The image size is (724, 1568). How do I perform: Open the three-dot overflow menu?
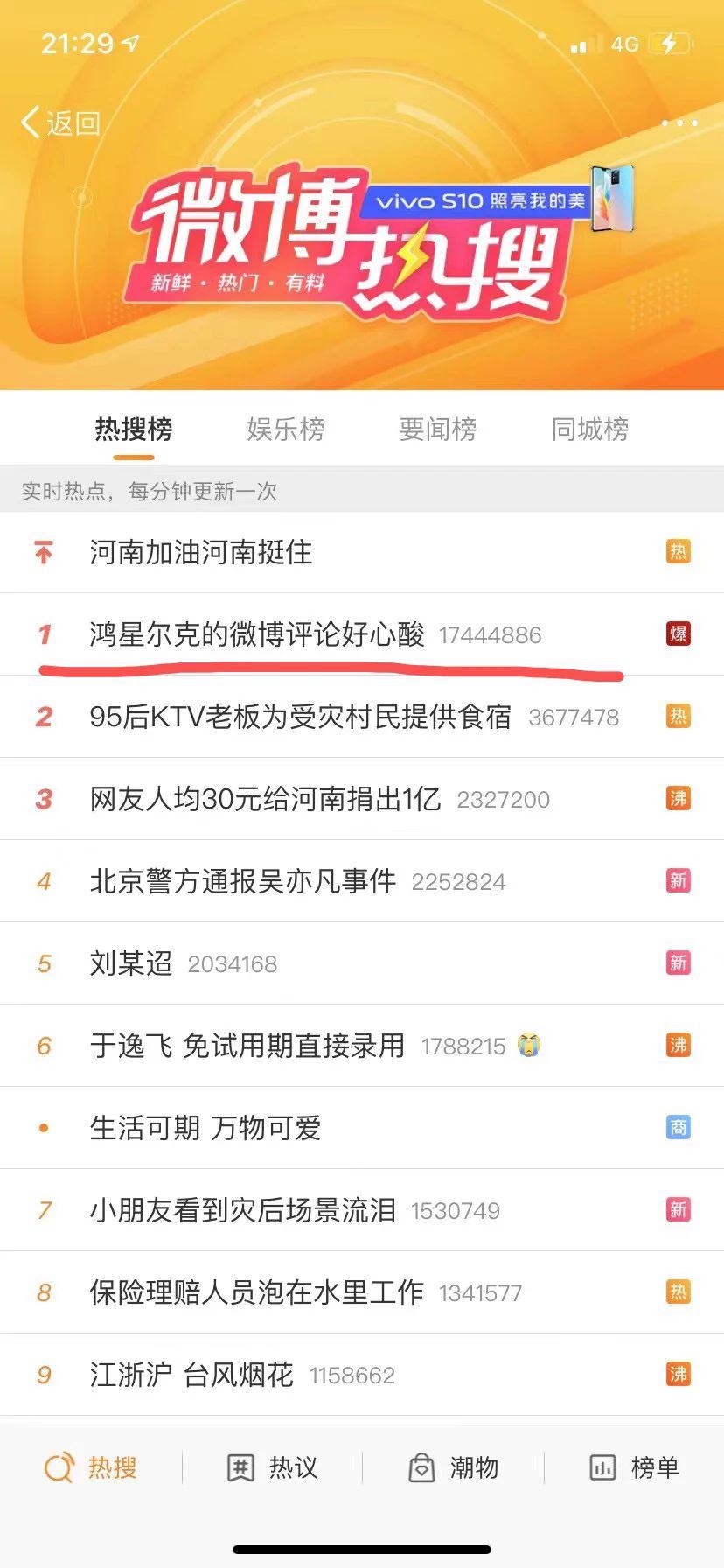(x=679, y=123)
